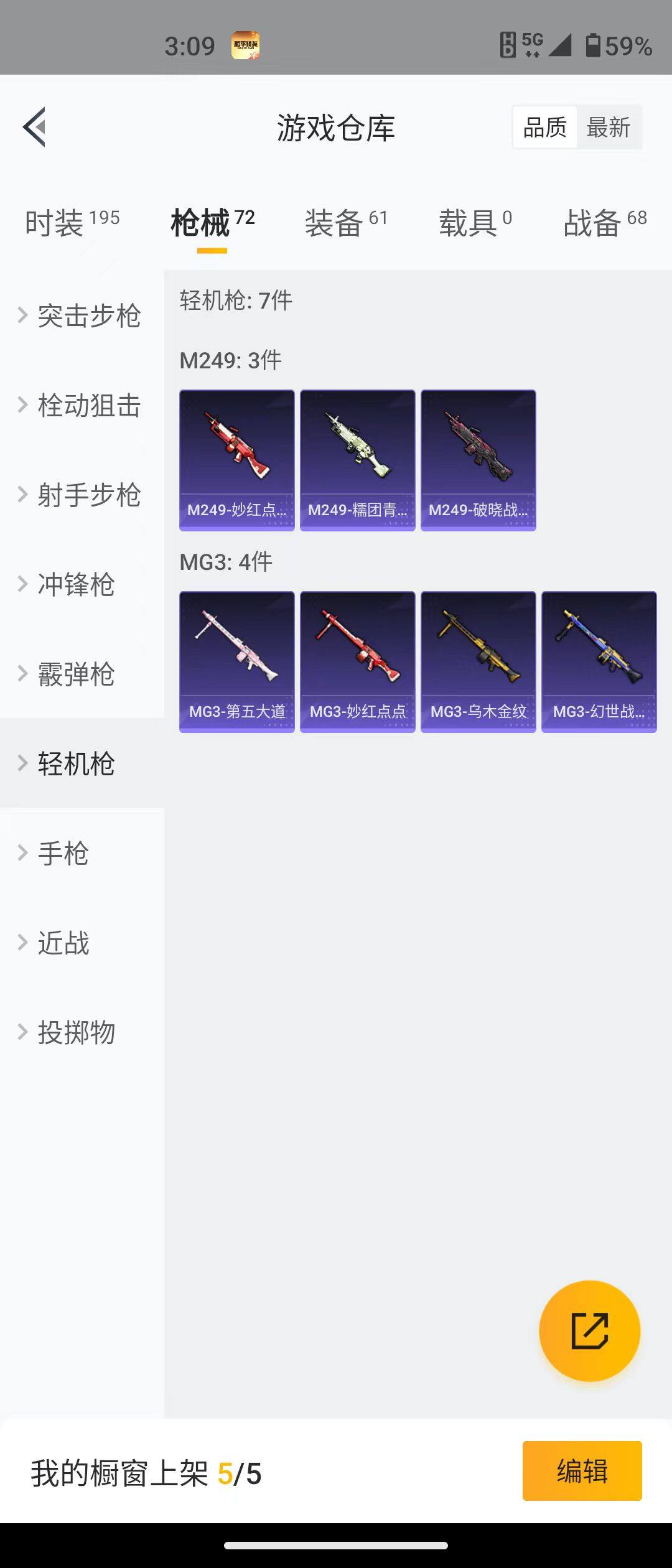The width and height of the screenshot is (672, 1568).
Task: View the M249-破晓战 skin
Action: pos(478,460)
